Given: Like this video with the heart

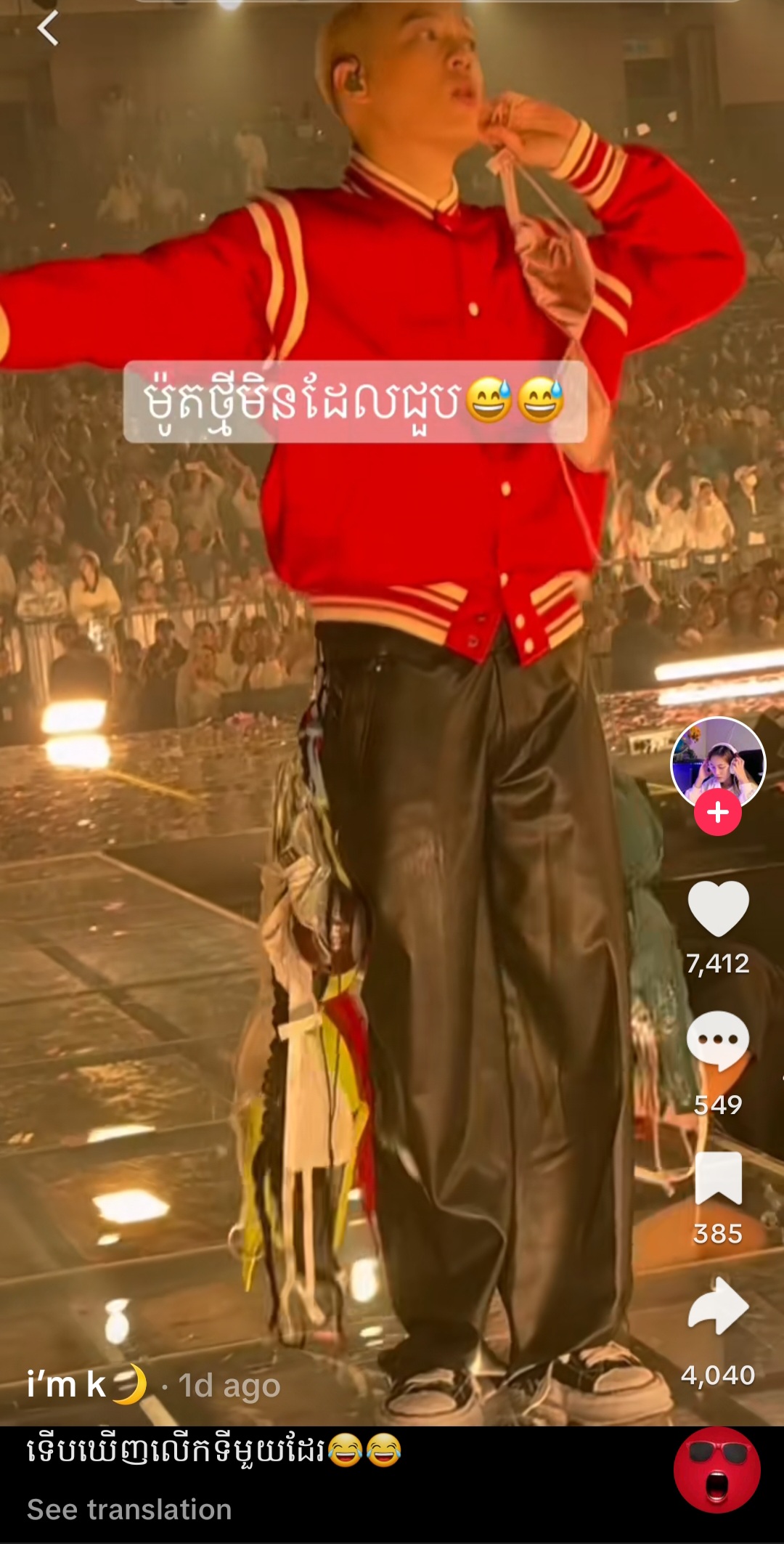Looking at the screenshot, I should (x=717, y=909).
